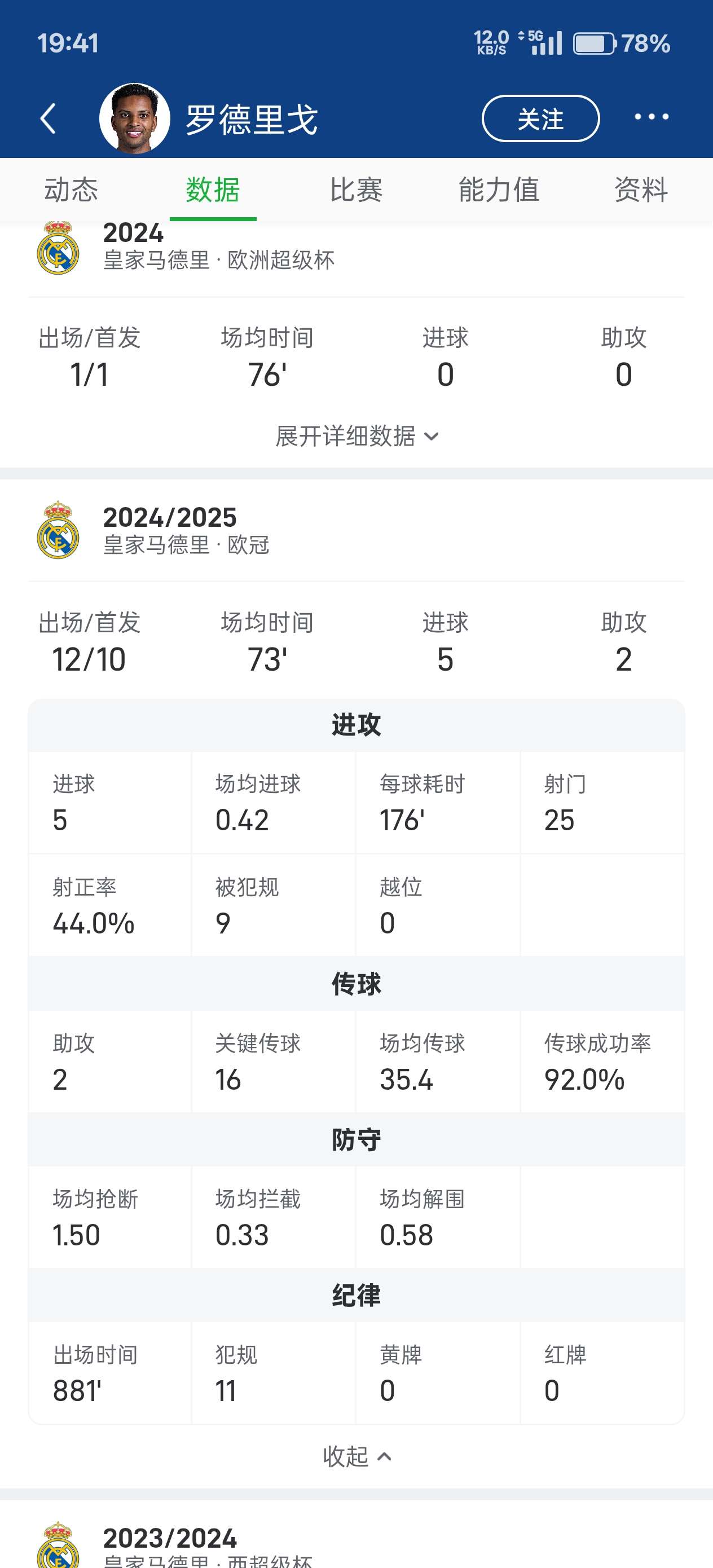Screen dimensions: 713x1568
Task: Switch to the 比赛 tab
Action: pos(356,190)
